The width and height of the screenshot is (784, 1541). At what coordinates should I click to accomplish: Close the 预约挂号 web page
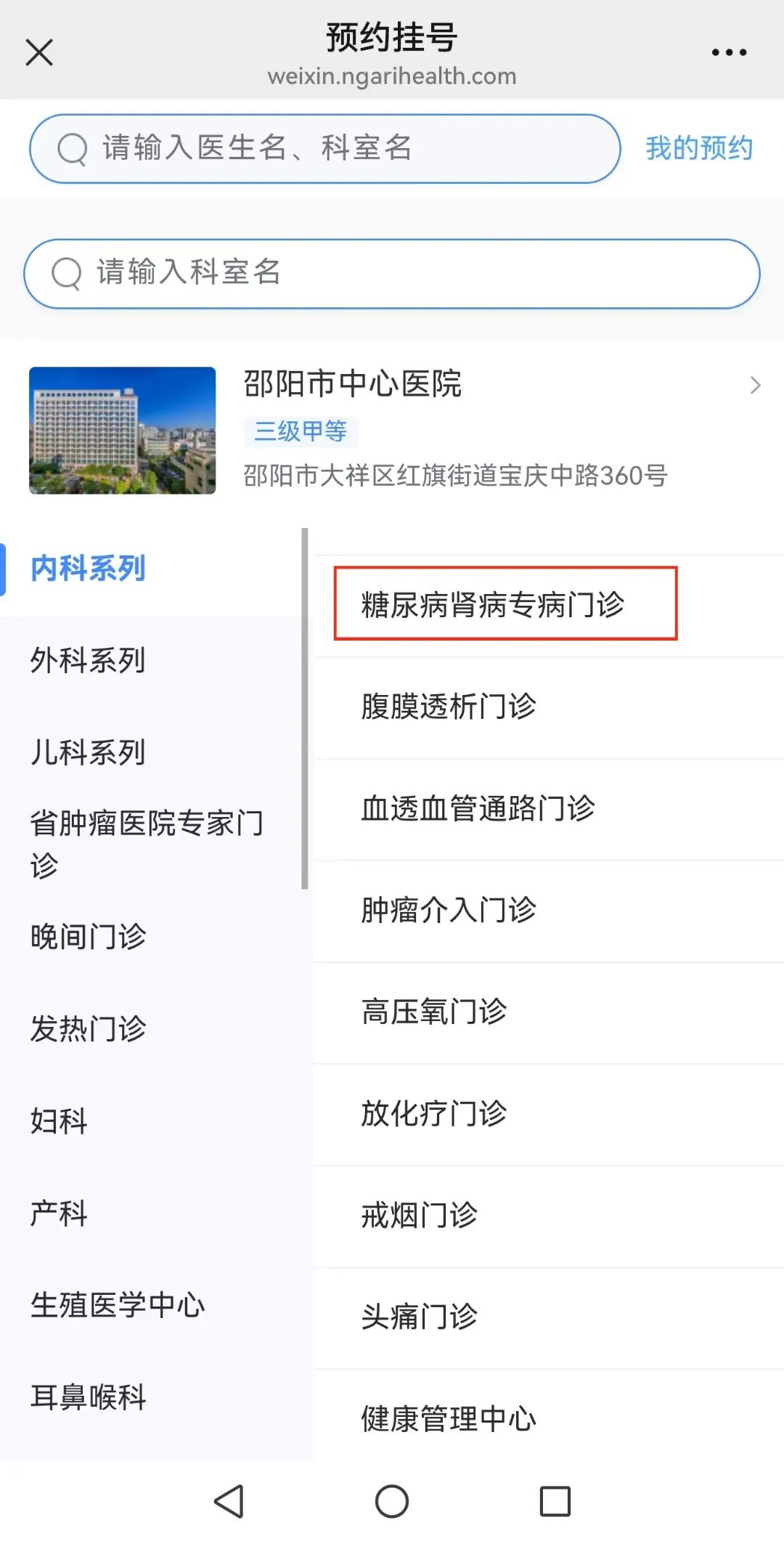[39, 52]
